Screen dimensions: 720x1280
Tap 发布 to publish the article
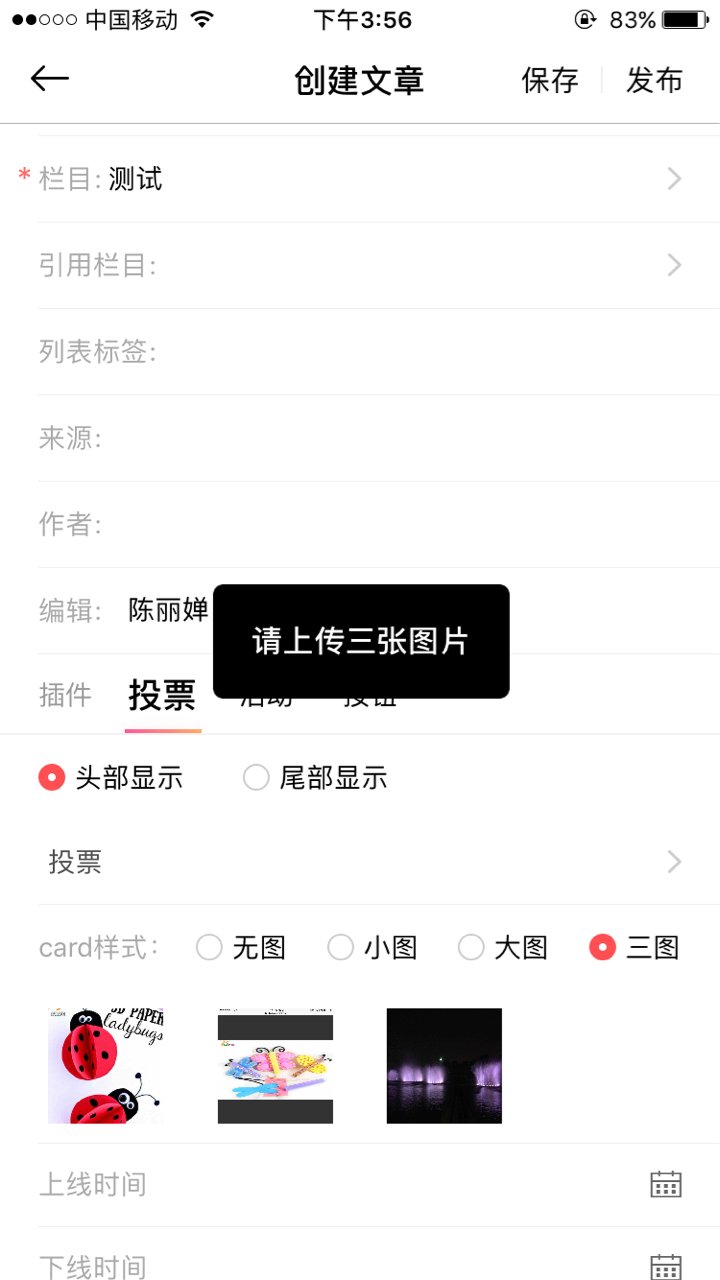654,80
